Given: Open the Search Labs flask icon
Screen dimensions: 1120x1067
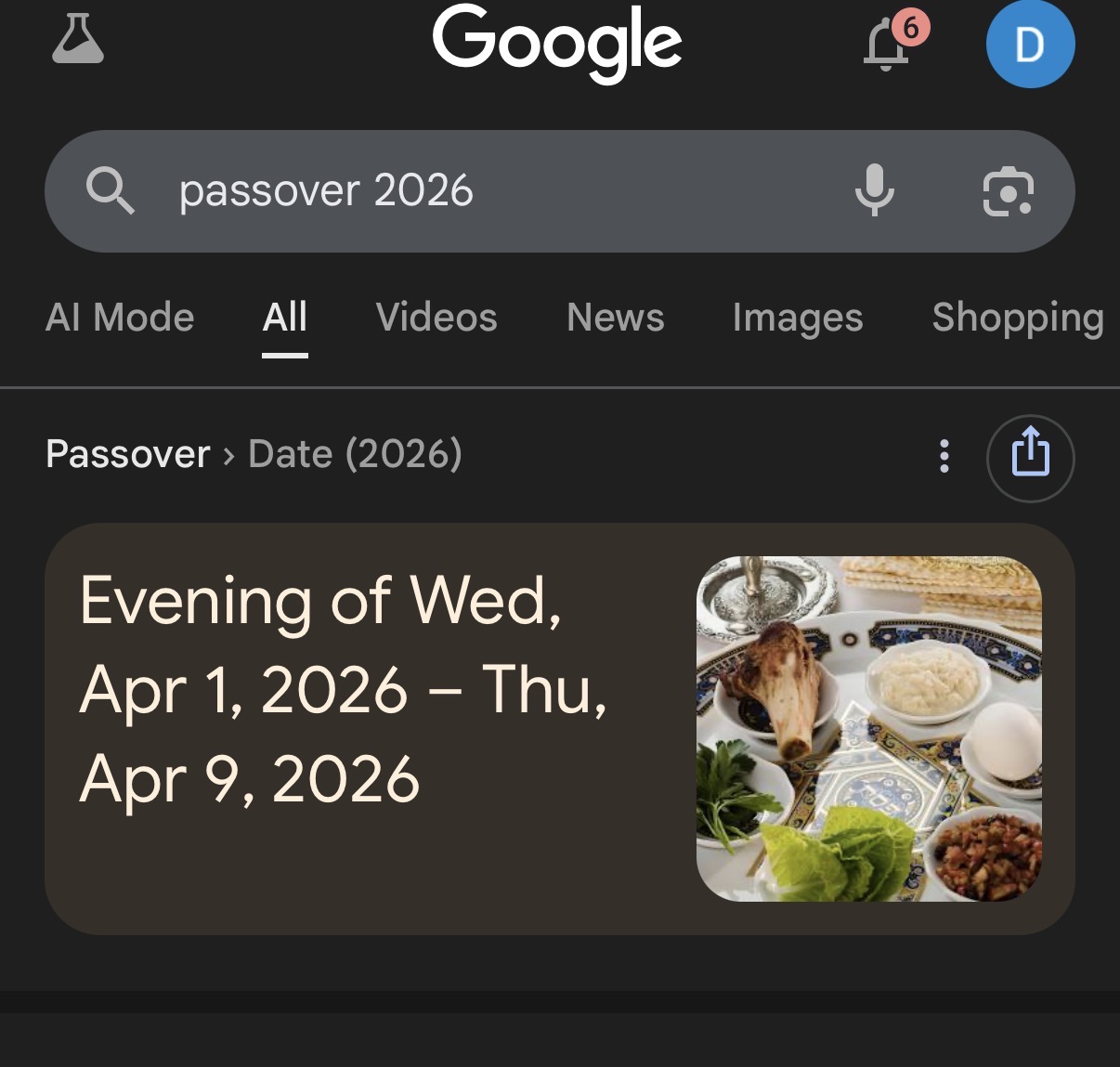Looking at the screenshot, I should point(78,39).
